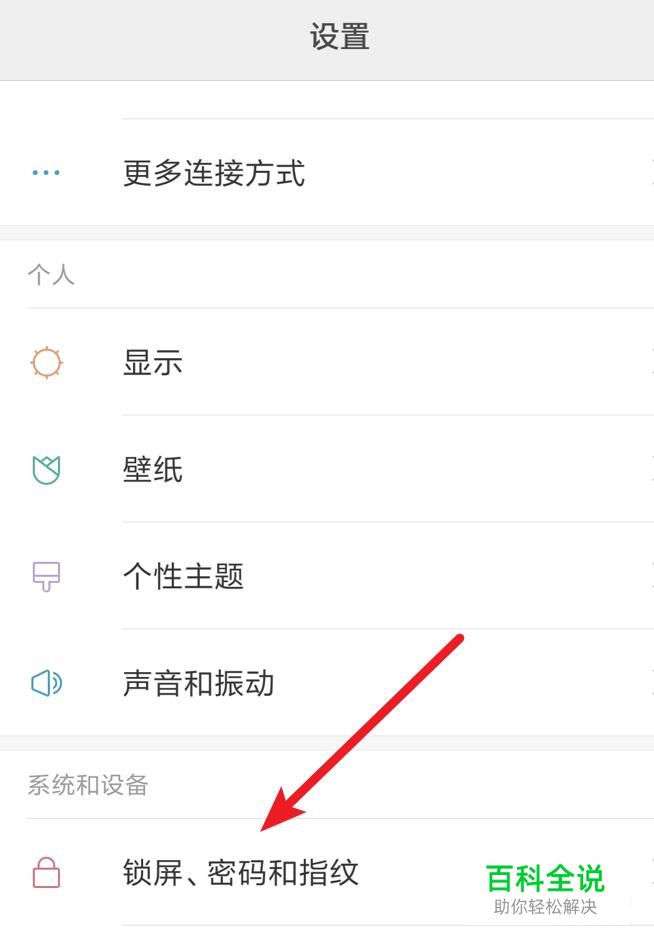The height and width of the screenshot is (950, 654).
Task: Open the 显示 display settings
Action: [153, 362]
